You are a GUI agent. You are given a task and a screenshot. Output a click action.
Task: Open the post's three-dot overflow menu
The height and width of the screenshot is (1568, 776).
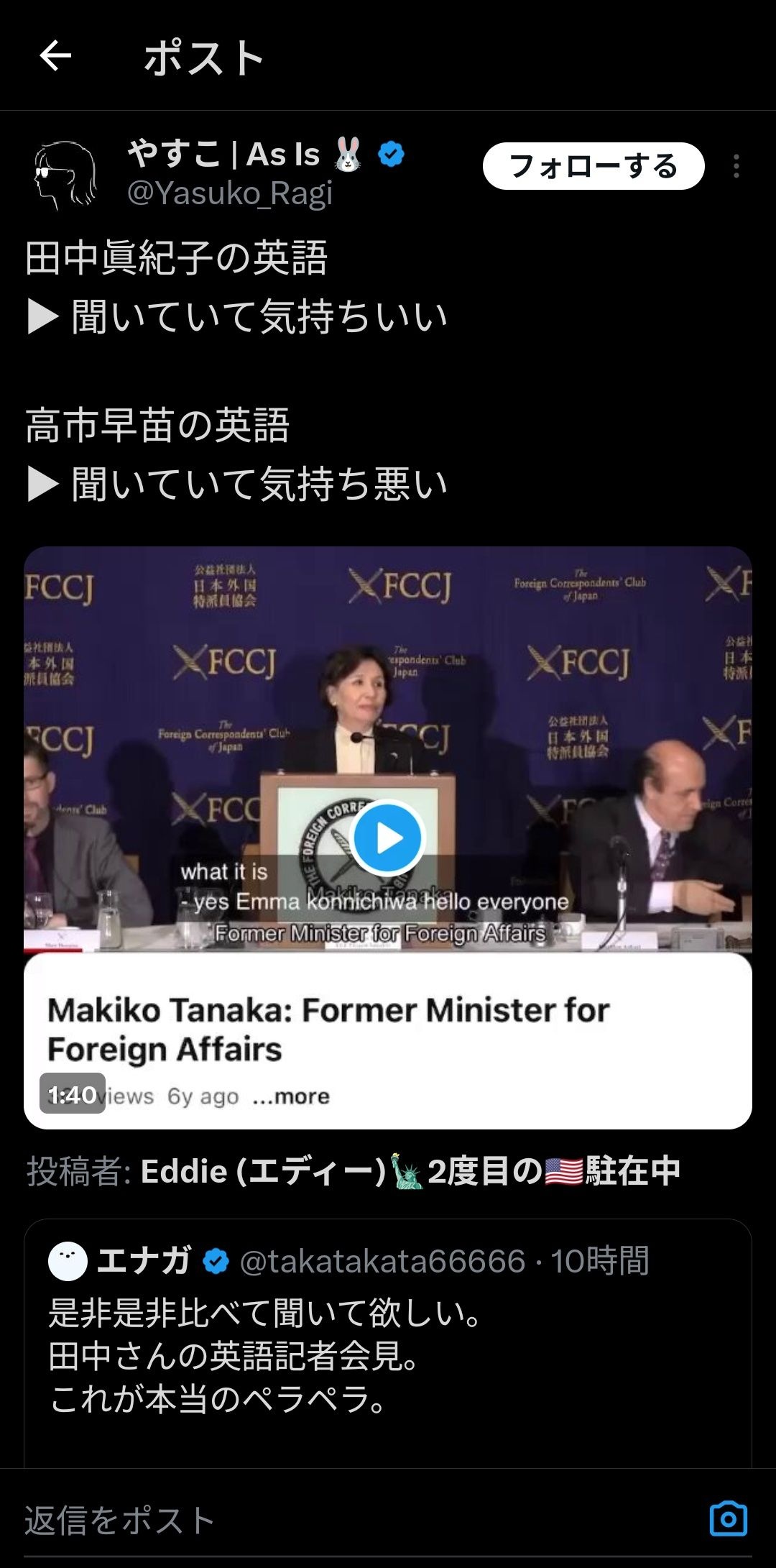(x=736, y=166)
